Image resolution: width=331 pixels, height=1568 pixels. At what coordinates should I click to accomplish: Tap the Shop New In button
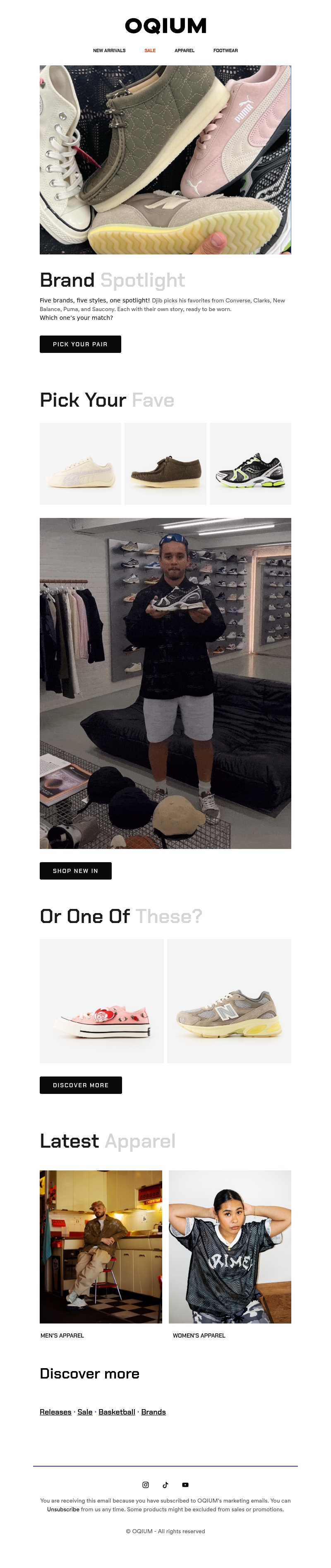(x=75, y=870)
